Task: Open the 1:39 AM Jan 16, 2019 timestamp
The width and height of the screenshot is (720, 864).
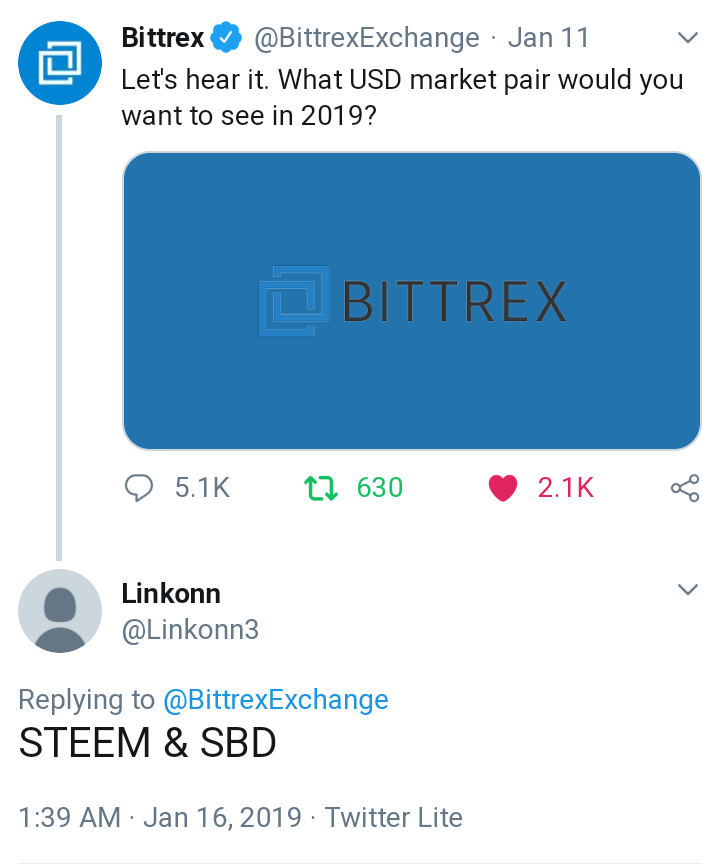Action: coord(160,817)
